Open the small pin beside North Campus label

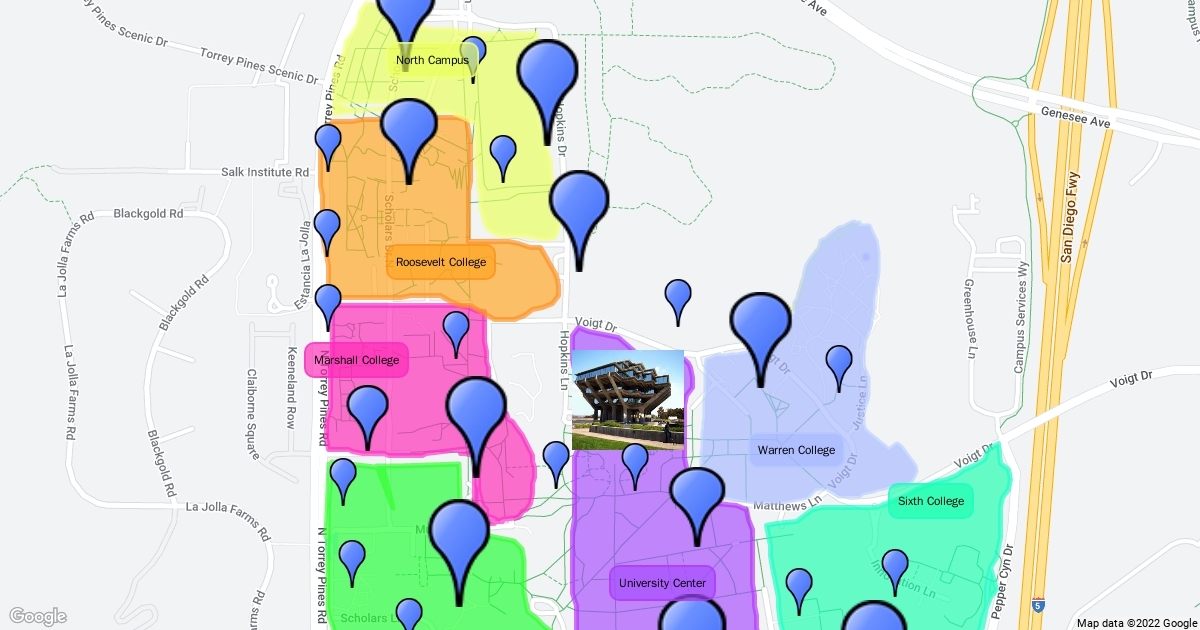pyautogui.click(x=473, y=53)
